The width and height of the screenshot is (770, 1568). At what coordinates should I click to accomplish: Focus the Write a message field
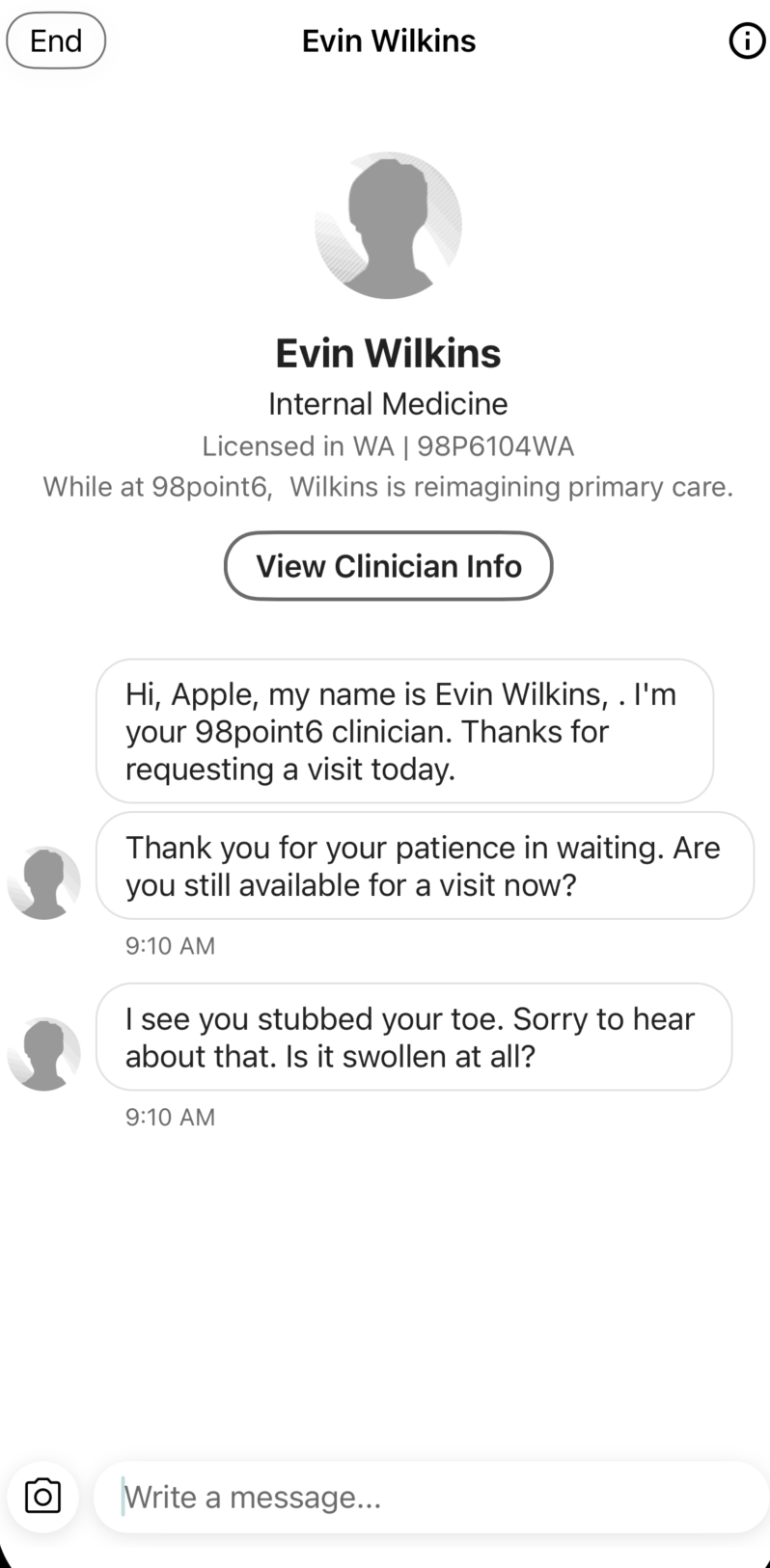coord(430,1497)
